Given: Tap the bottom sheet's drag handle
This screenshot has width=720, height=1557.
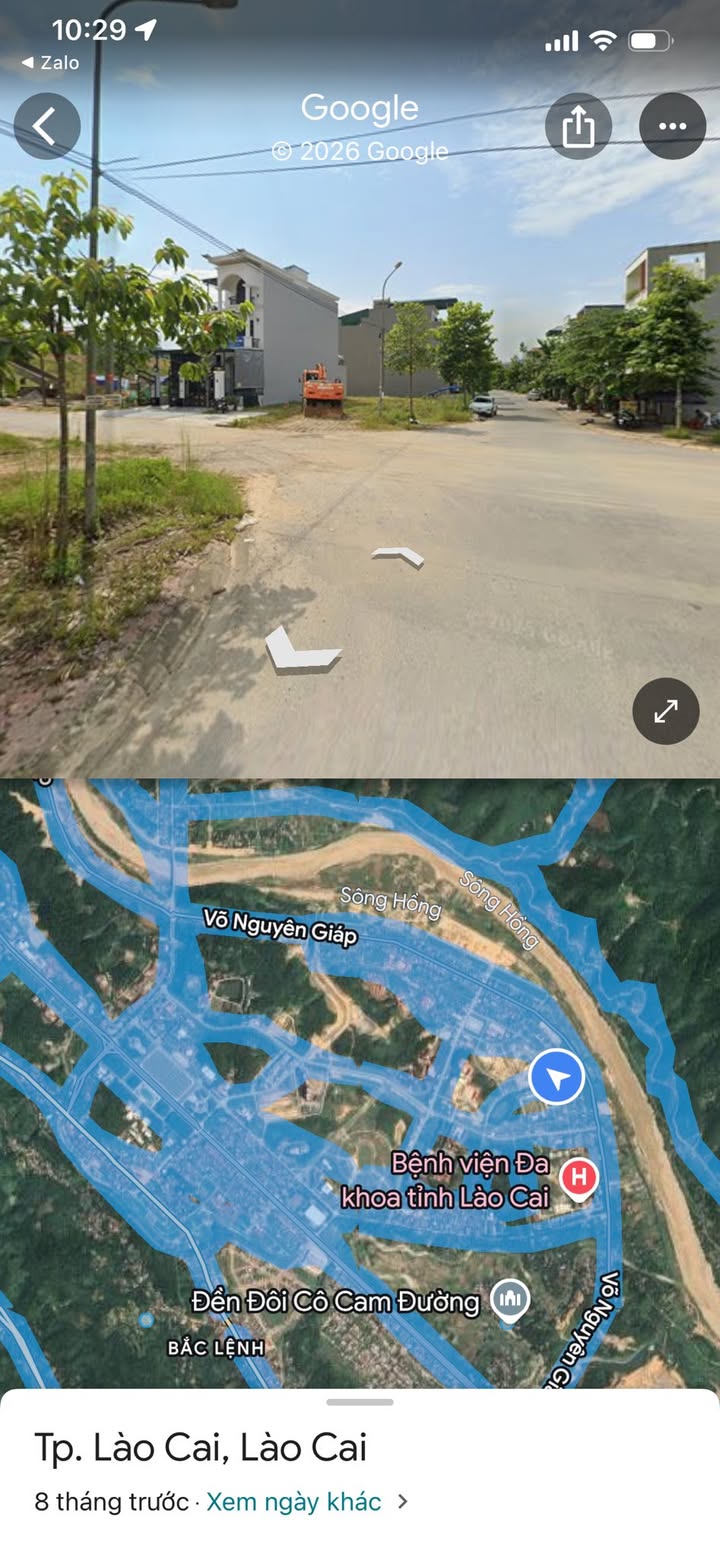Looking at the screenshot, I should pos(360,1402).
